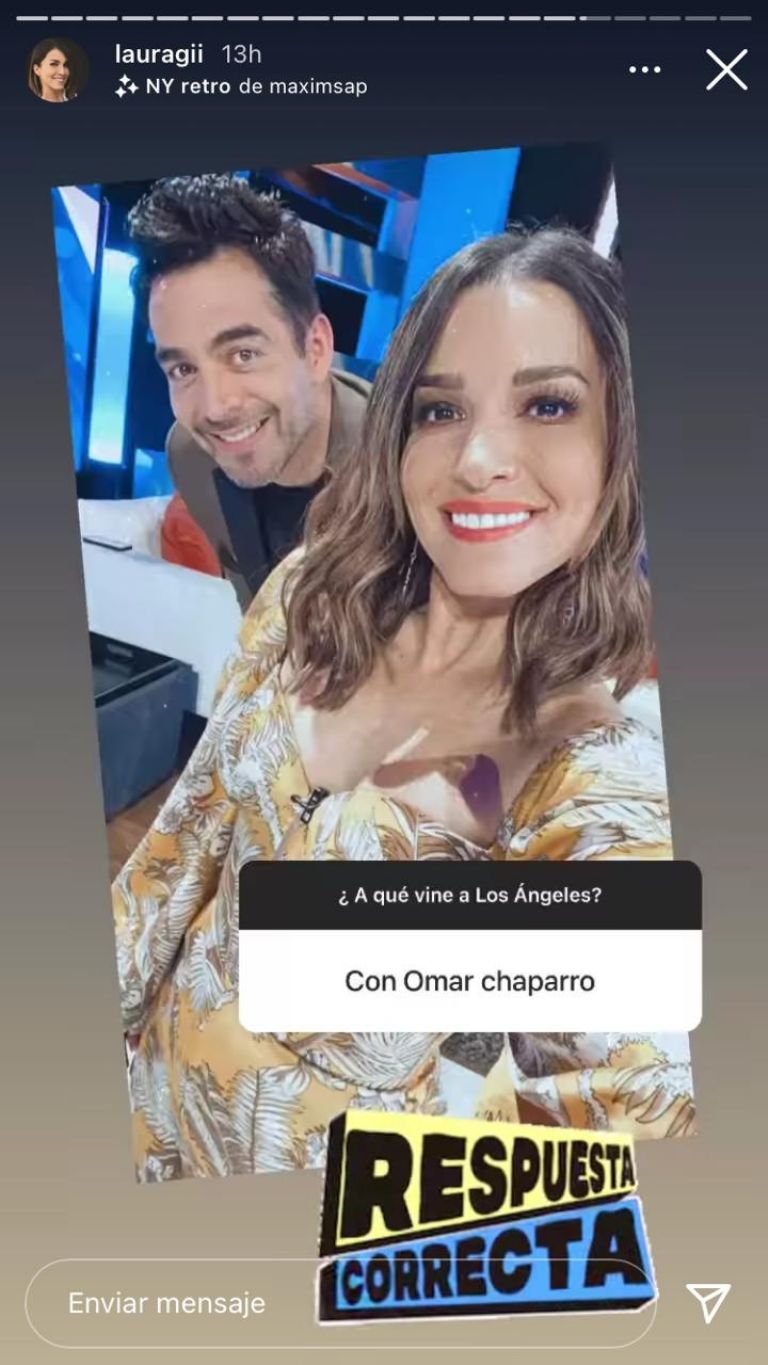
Task: Open lauragii's profile picture
Action: pyautogui.click(x=58, y=70)
